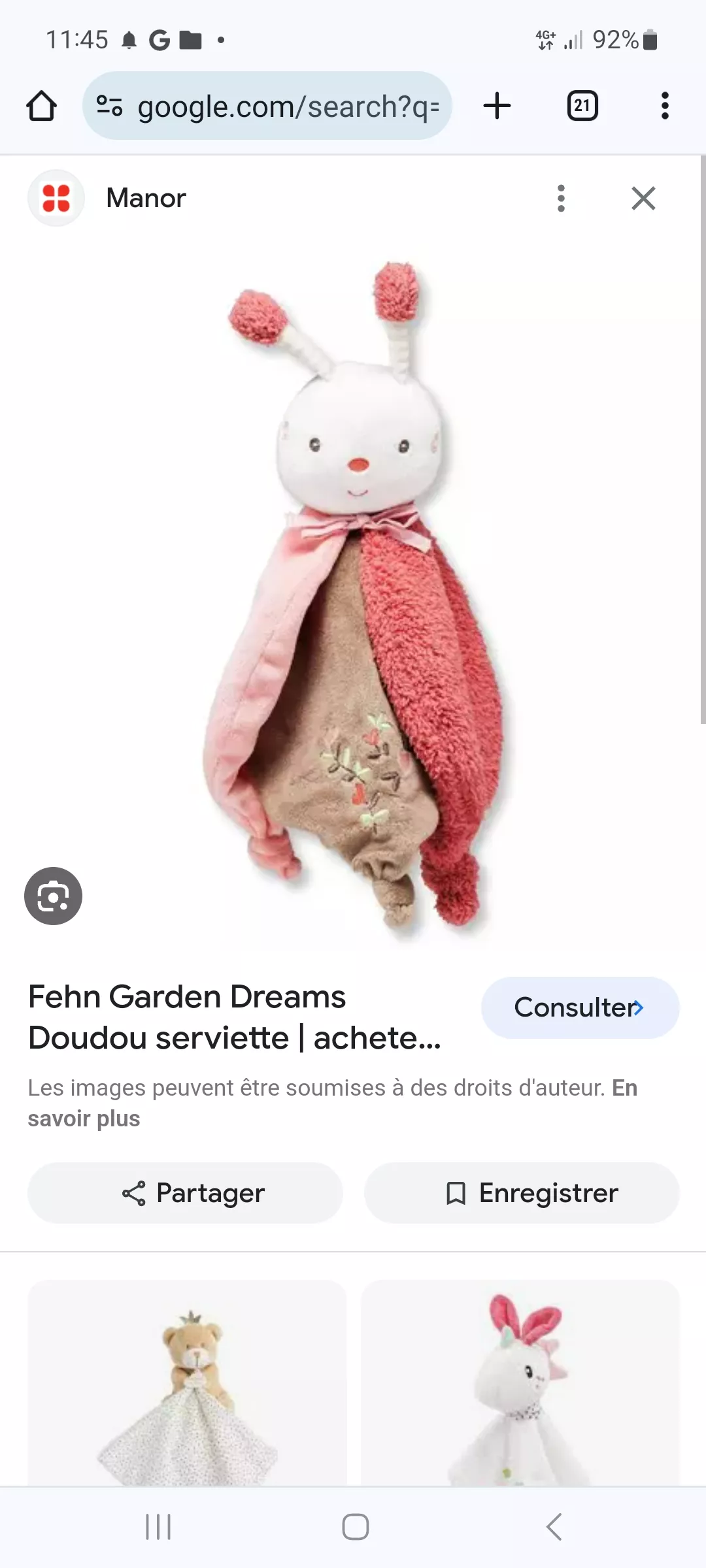Image resolution: width=706 pixels, height=1568 pixels.
Task: Open a new browser tab
Action: tap(497, 106)
